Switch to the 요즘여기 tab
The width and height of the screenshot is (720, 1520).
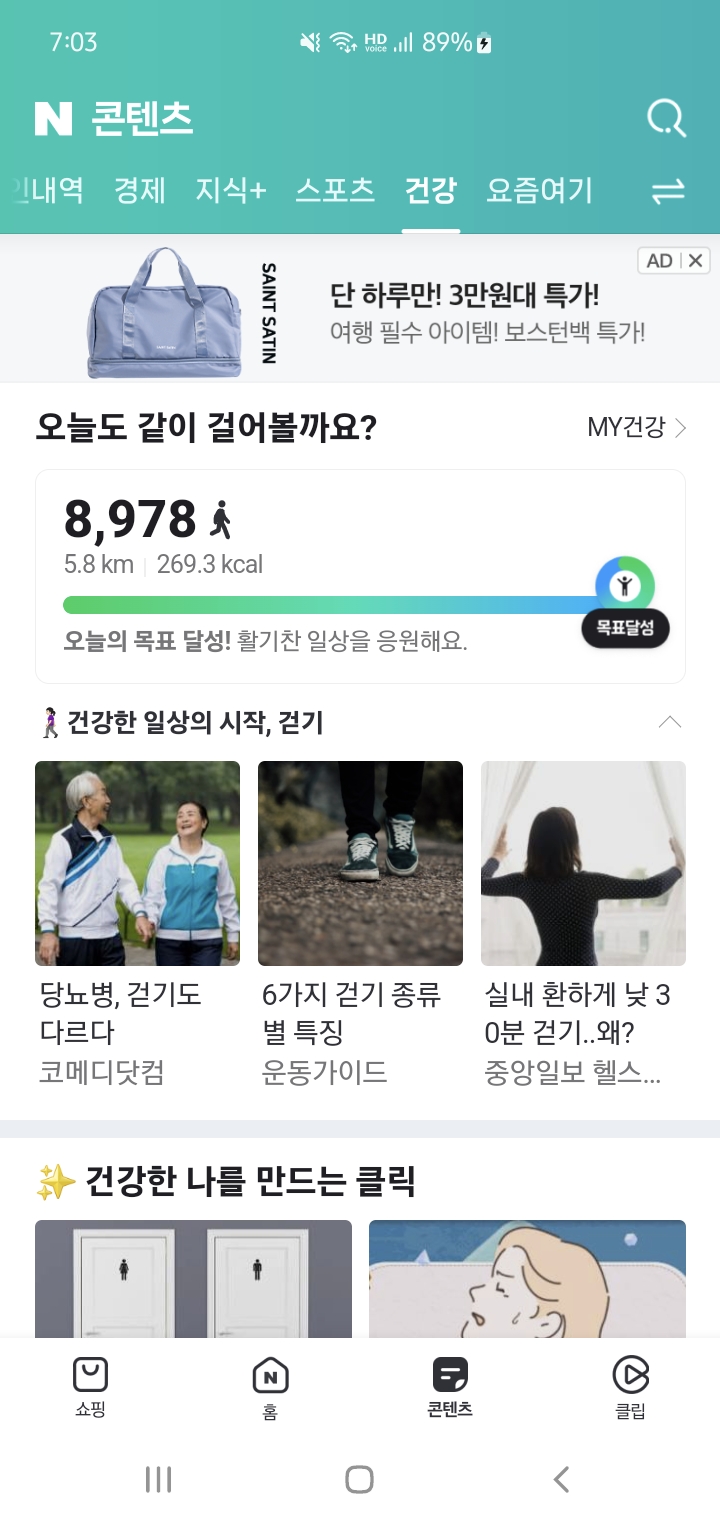click(x=539, y=190)
